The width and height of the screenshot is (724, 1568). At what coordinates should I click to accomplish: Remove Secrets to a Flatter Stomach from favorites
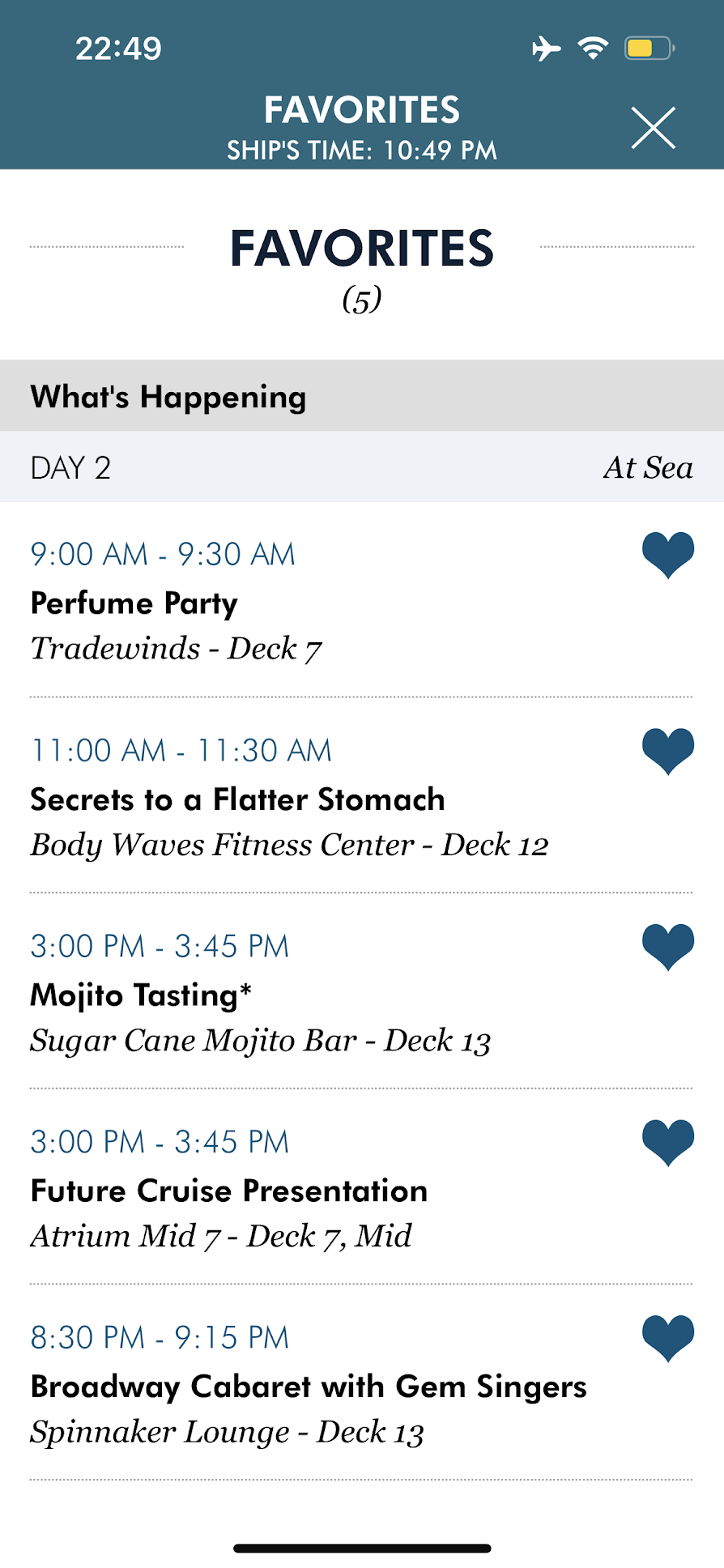667,751
